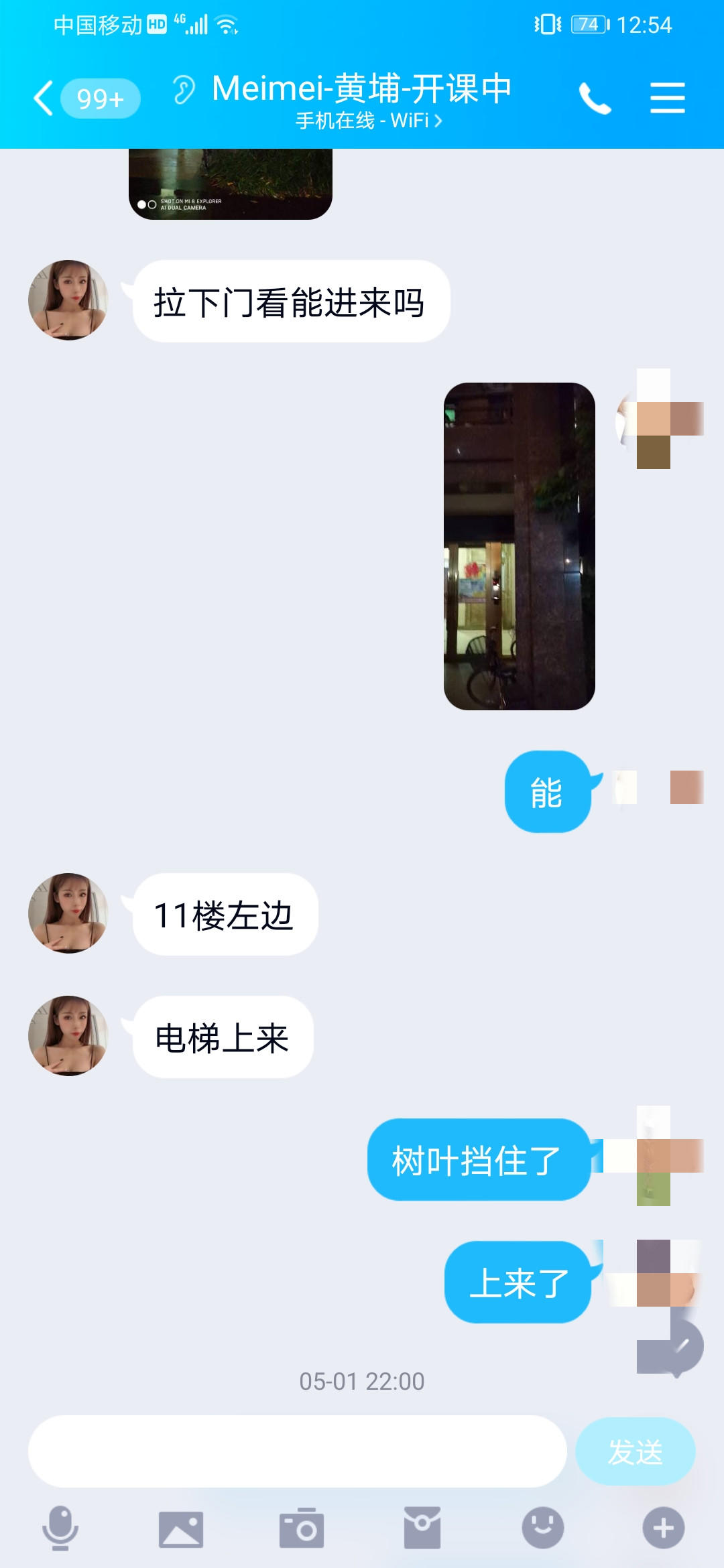
Task: Open chat settings via hamburger icon
Action: point(666,99)
